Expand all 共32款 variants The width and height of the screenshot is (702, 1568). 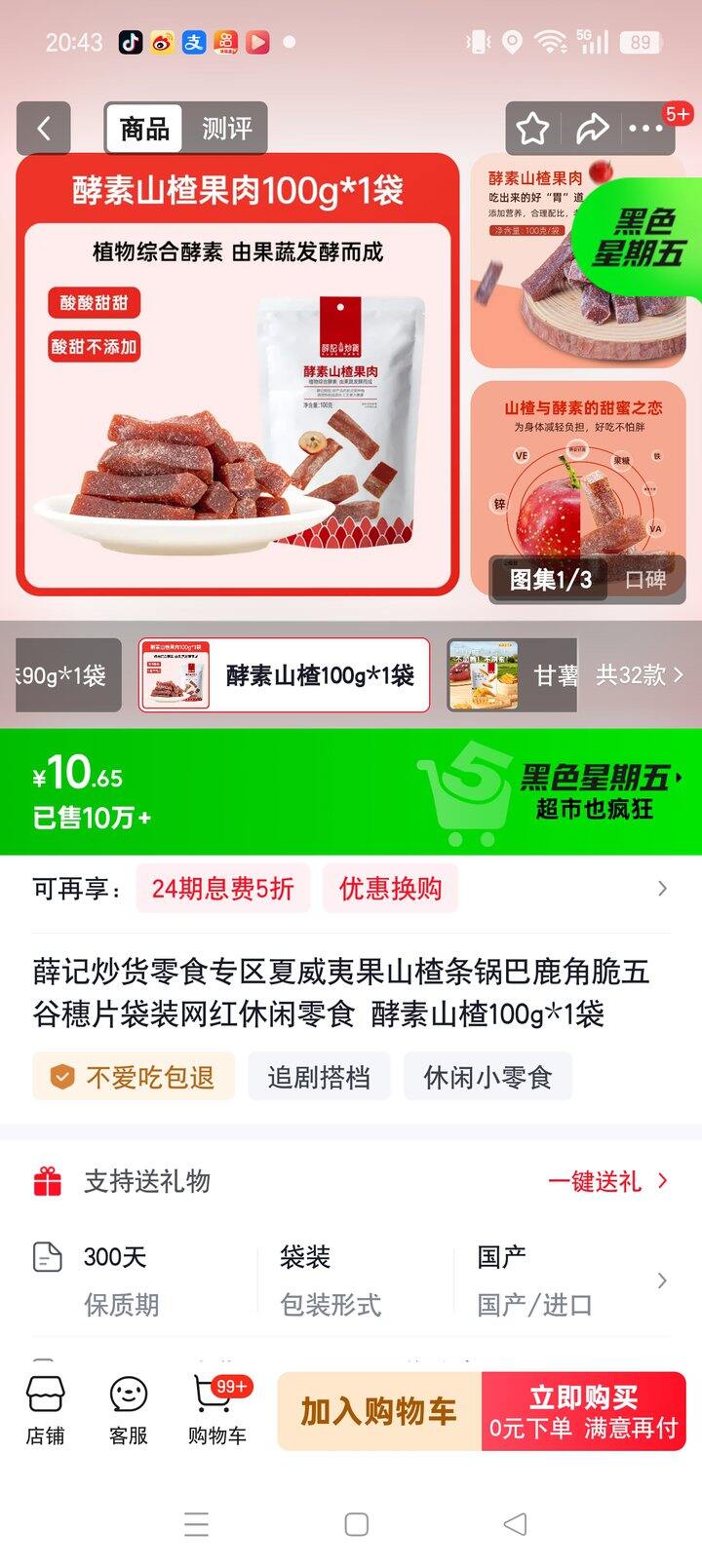tap(639, 675)
